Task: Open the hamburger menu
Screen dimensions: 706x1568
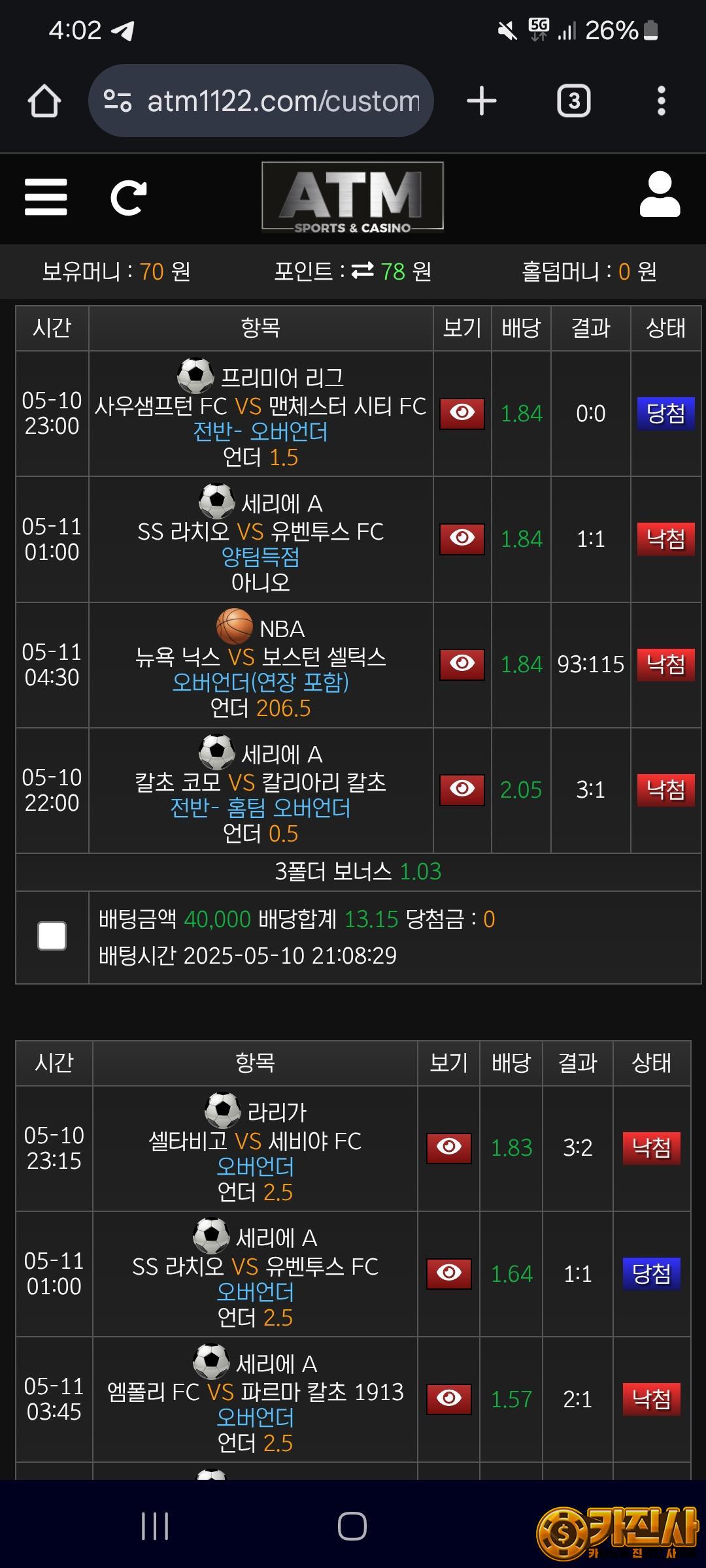Action: (46, 197)
